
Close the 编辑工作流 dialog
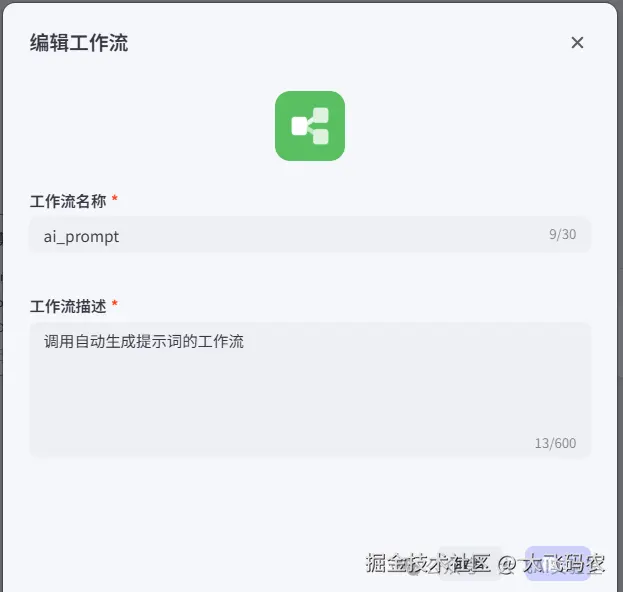[577, 43]
